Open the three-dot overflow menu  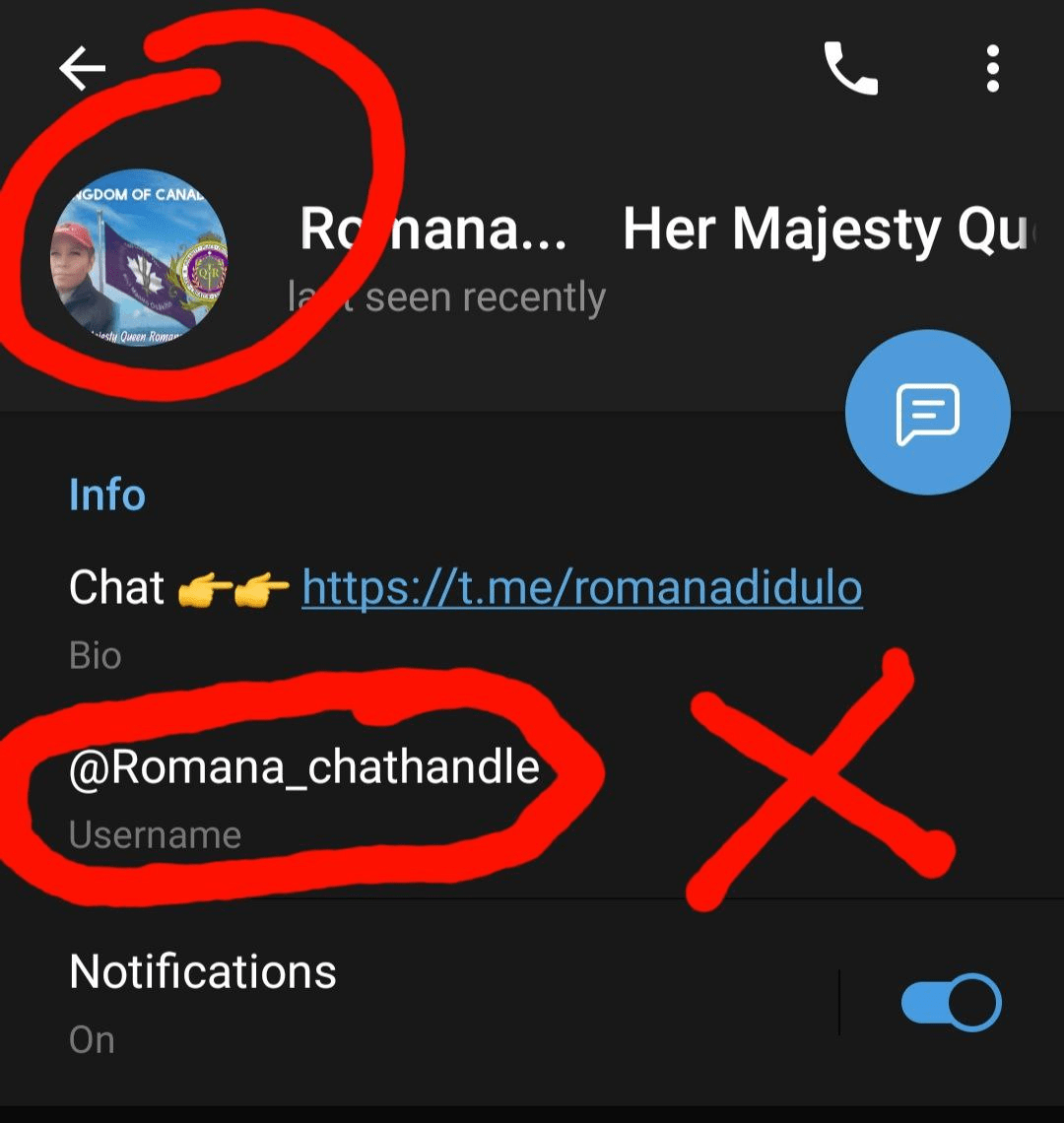click(x=992, y=69)
